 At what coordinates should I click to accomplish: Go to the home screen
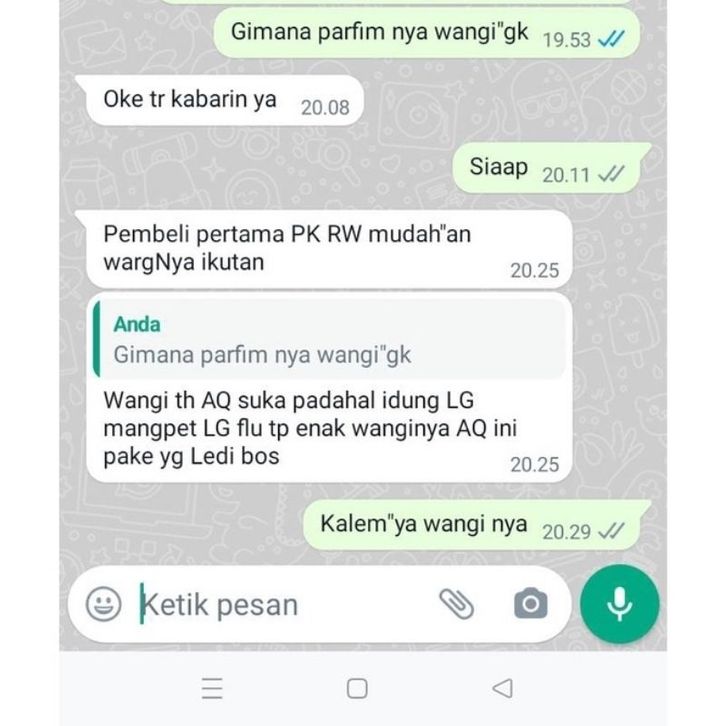pos(357,688)
